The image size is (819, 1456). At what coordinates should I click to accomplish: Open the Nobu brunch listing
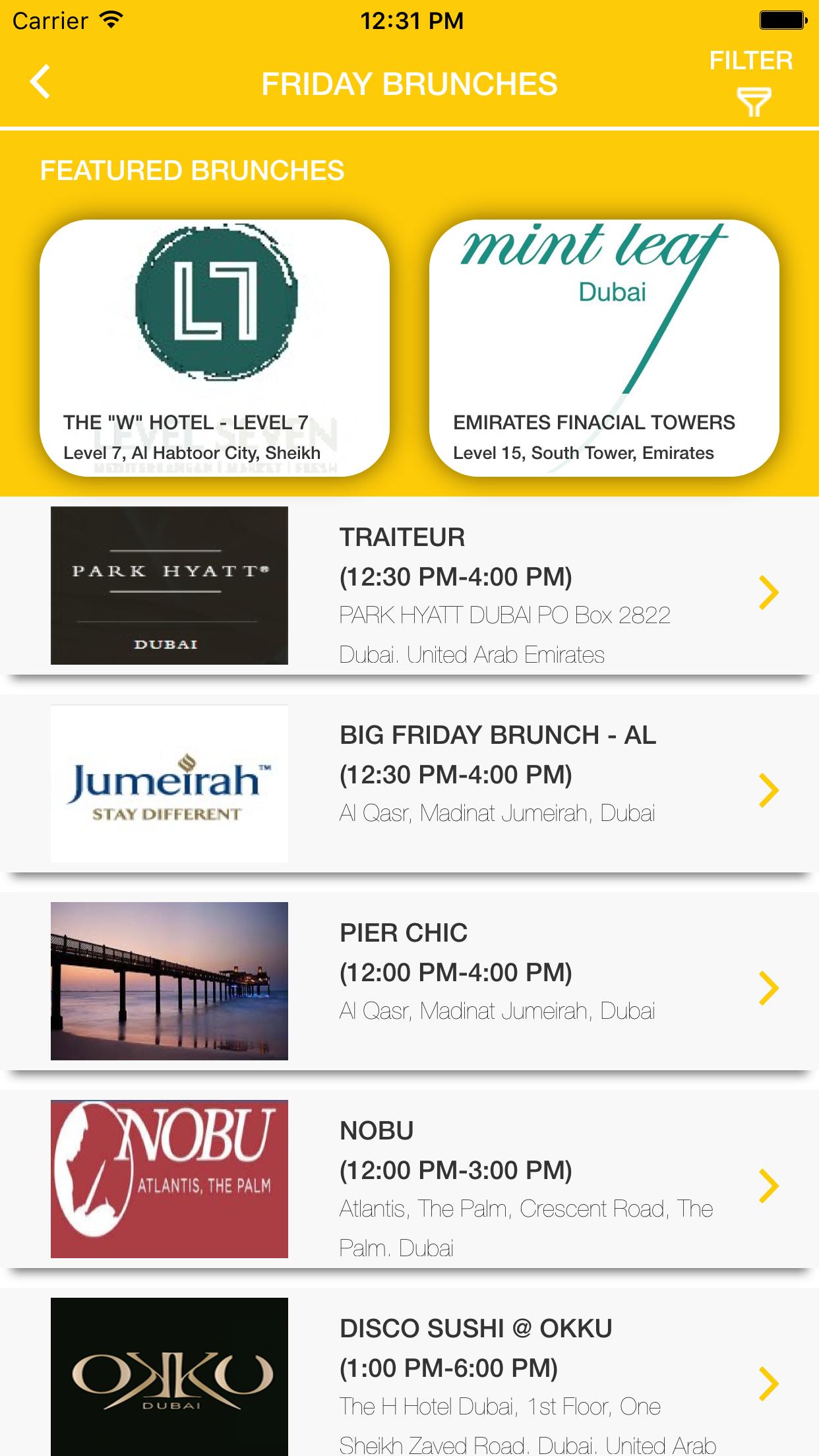409,1180
